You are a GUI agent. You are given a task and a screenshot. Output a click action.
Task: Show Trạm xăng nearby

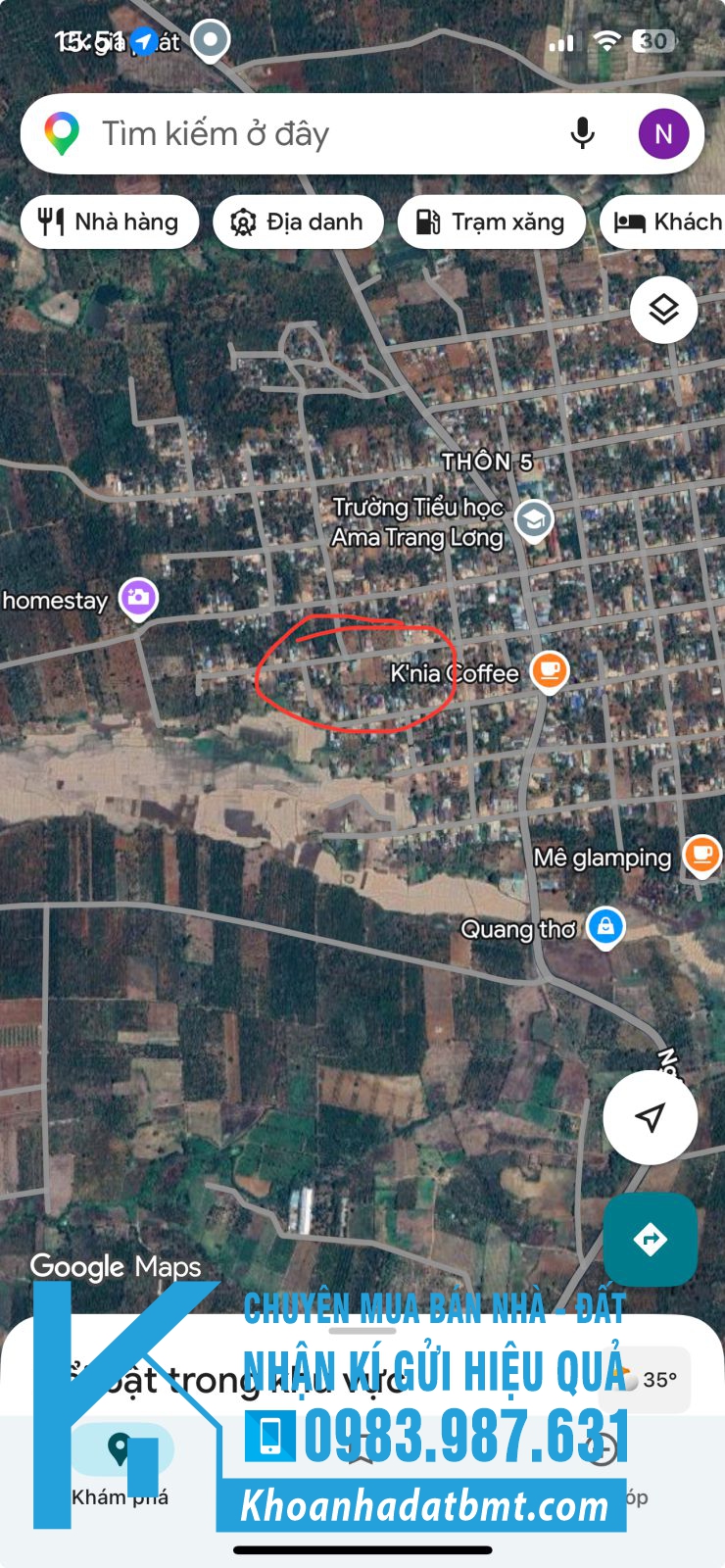pyautogui.click(x=491, y=222)
